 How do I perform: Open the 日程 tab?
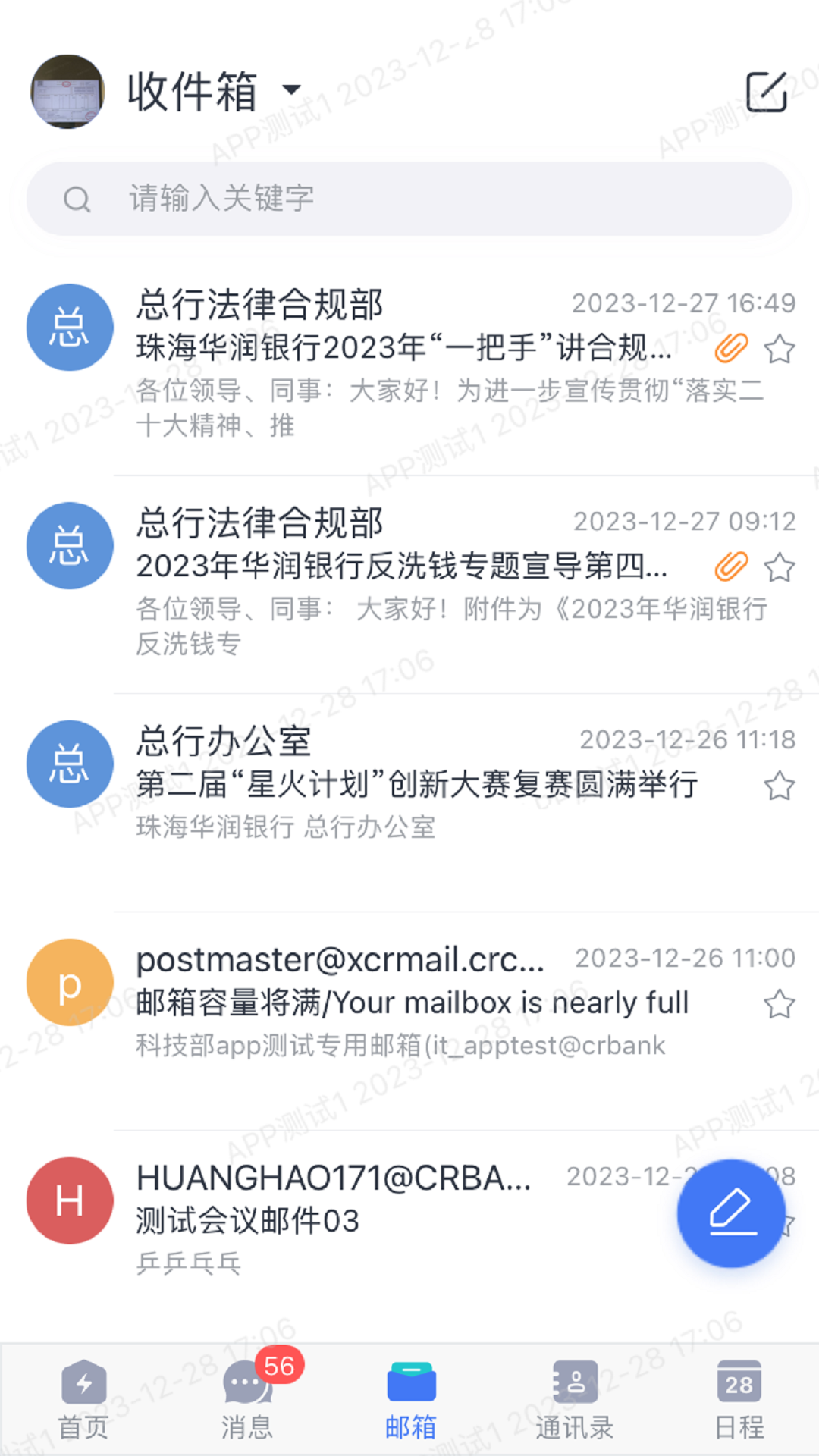pyautogui.click(x=739, y=1400)
